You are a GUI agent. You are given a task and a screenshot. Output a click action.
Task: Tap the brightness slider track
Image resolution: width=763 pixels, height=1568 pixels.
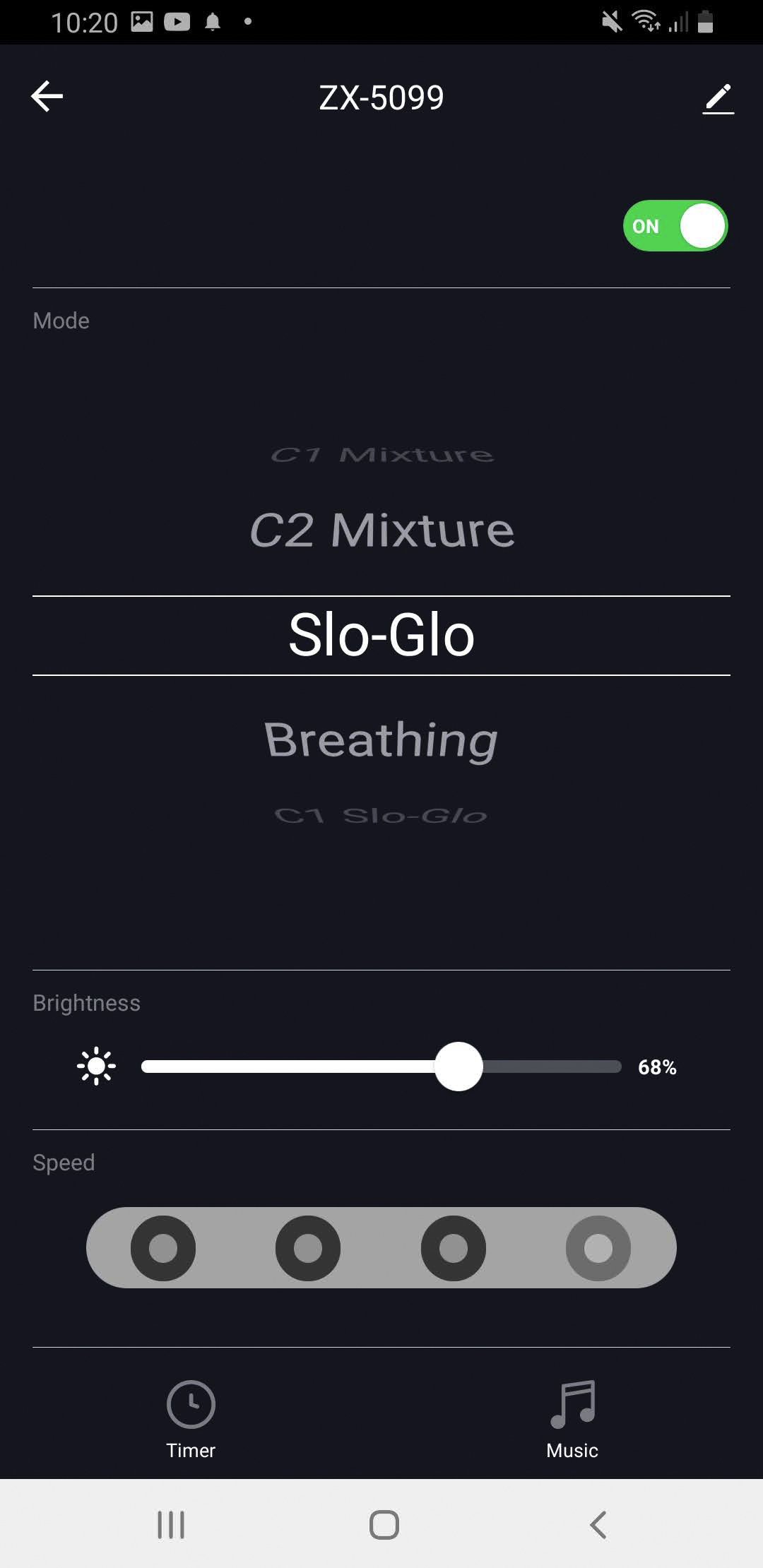click(381, 1067)
